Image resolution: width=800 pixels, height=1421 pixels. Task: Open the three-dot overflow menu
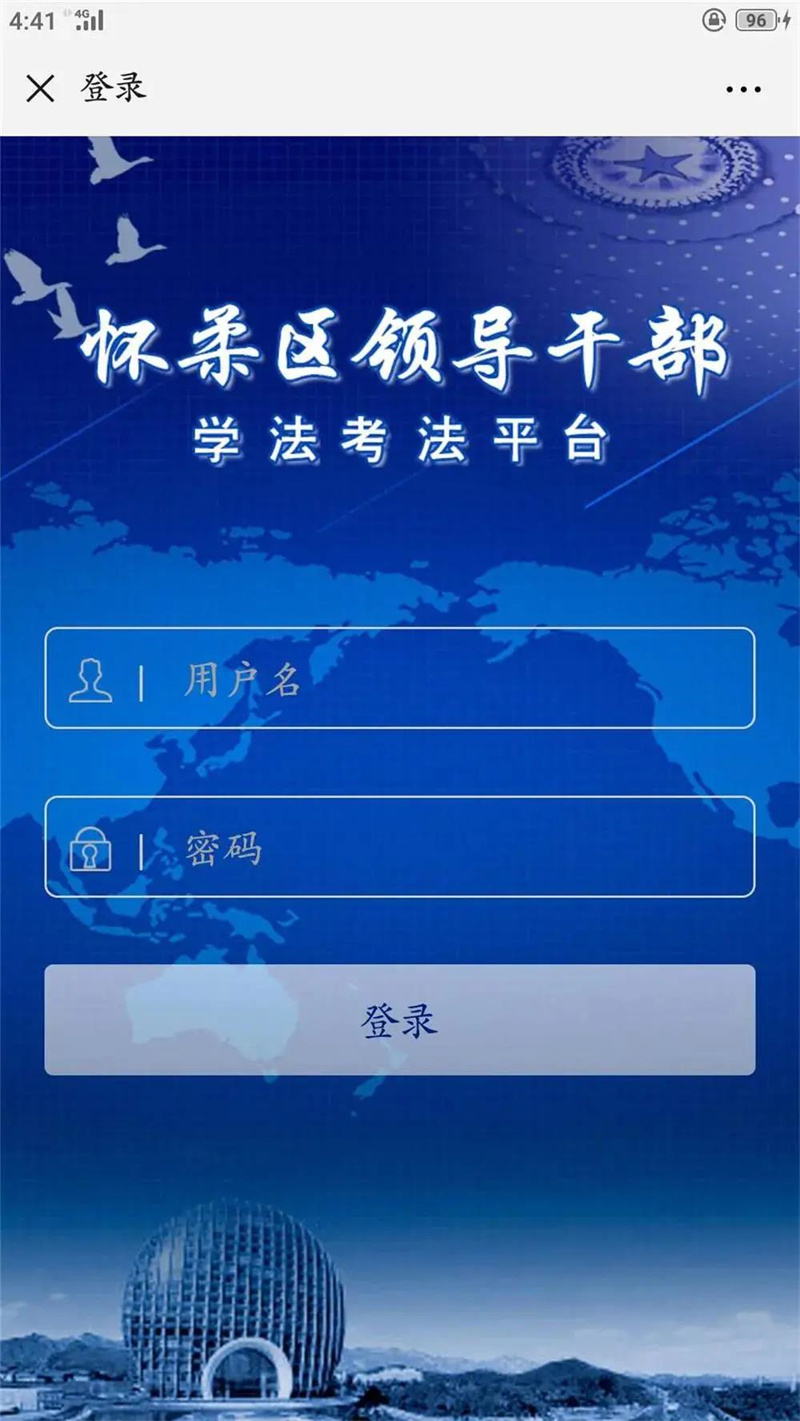pos(743,90)
